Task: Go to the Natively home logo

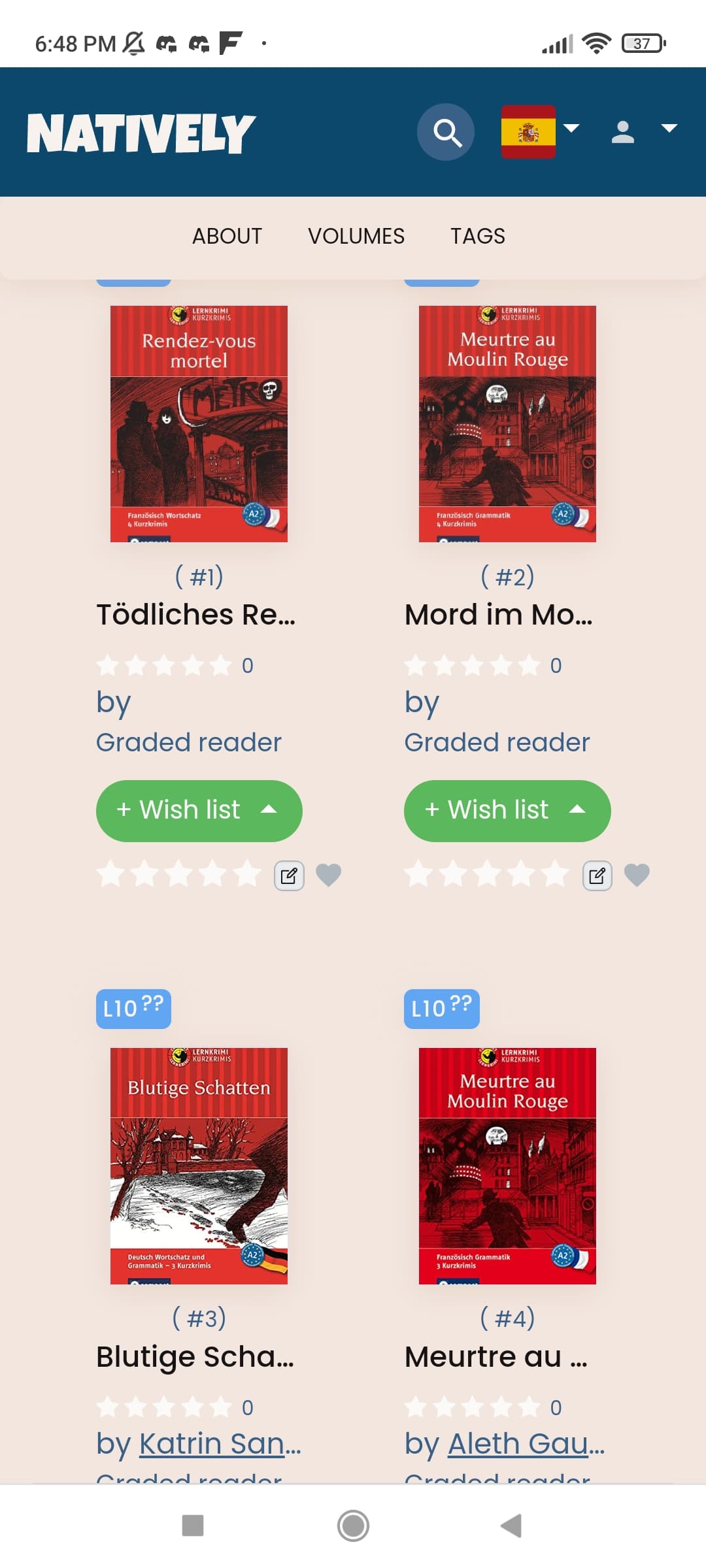Action: [x=141, y=133]
